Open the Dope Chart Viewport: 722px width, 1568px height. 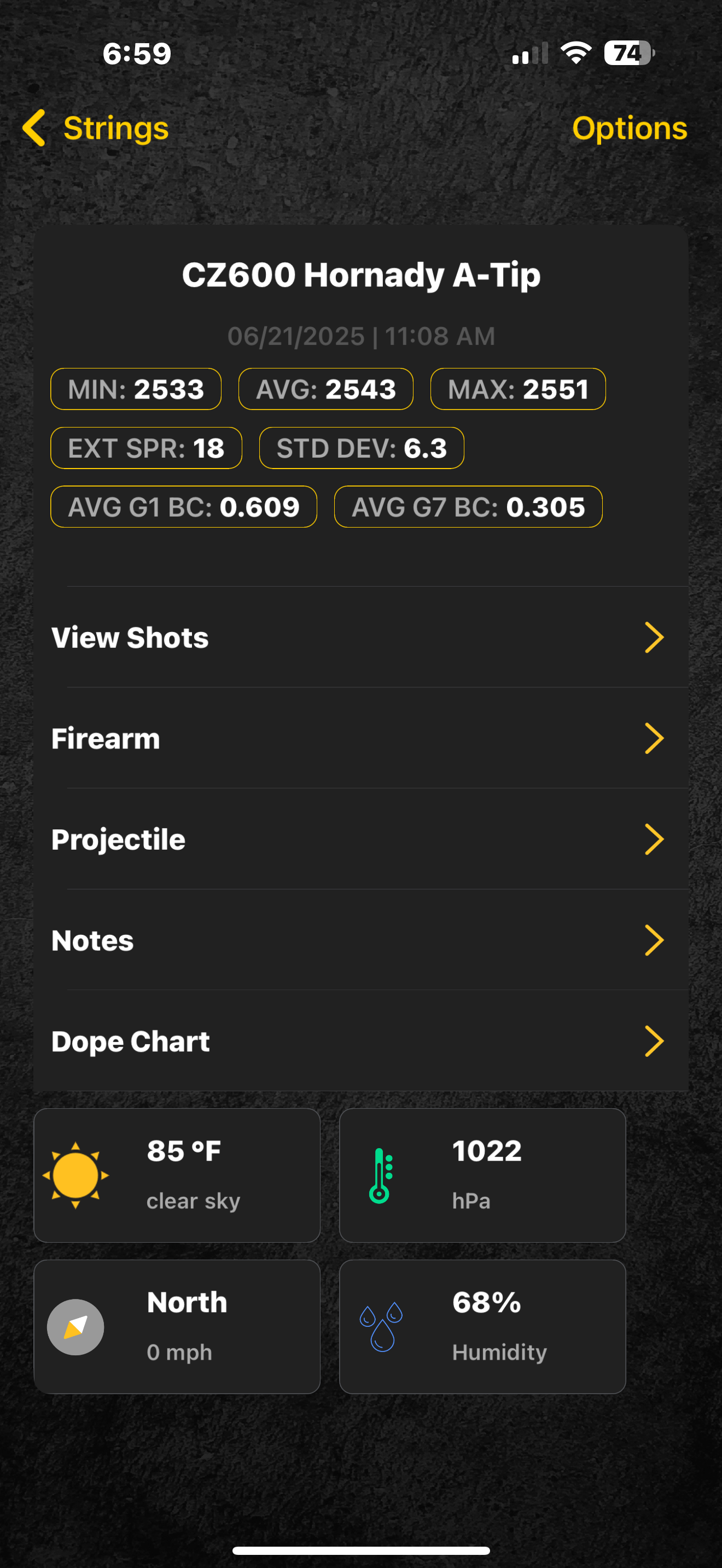[x=360, y=1042]
